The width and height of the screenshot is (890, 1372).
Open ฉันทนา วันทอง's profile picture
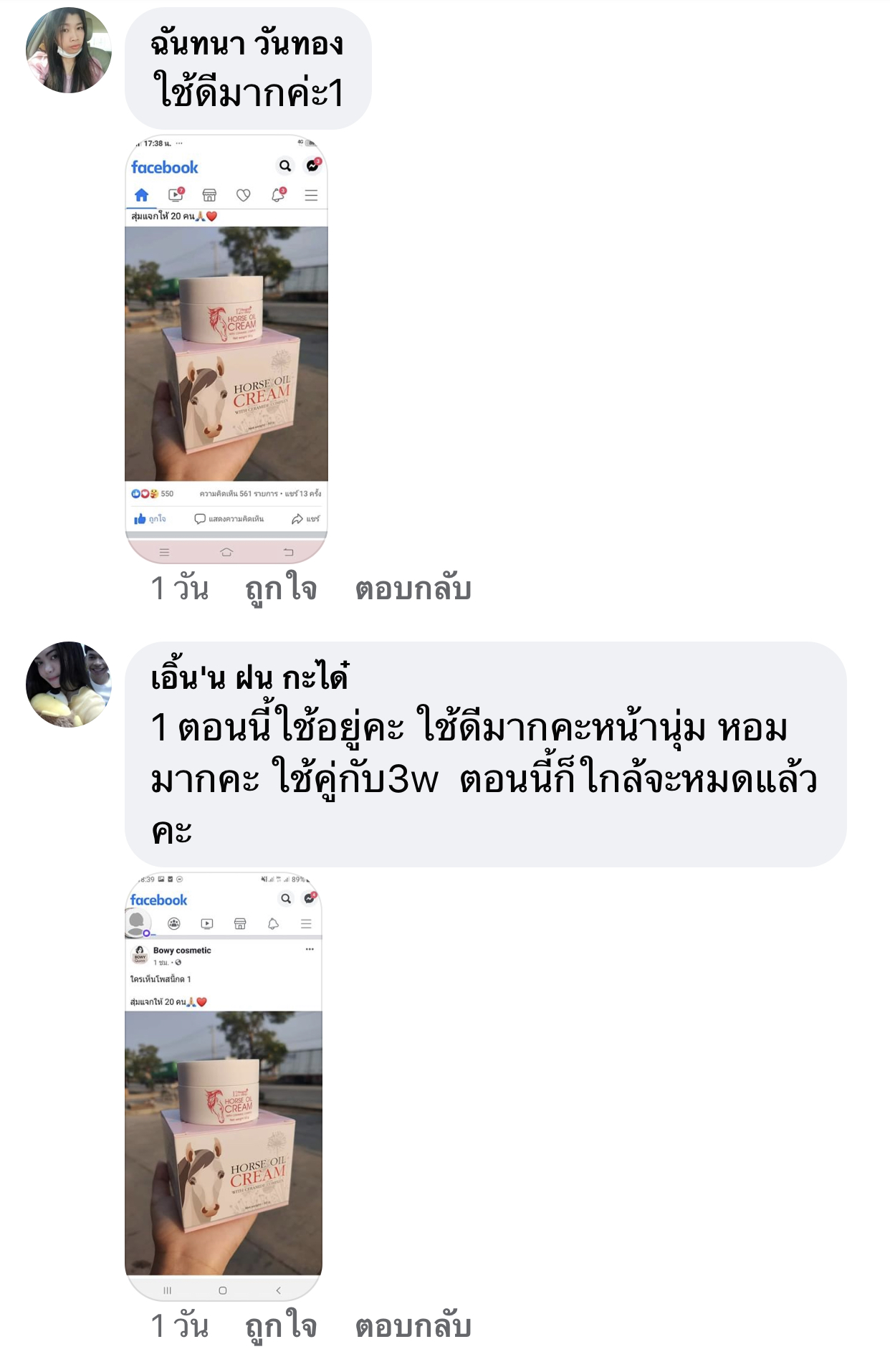point(69,50)
